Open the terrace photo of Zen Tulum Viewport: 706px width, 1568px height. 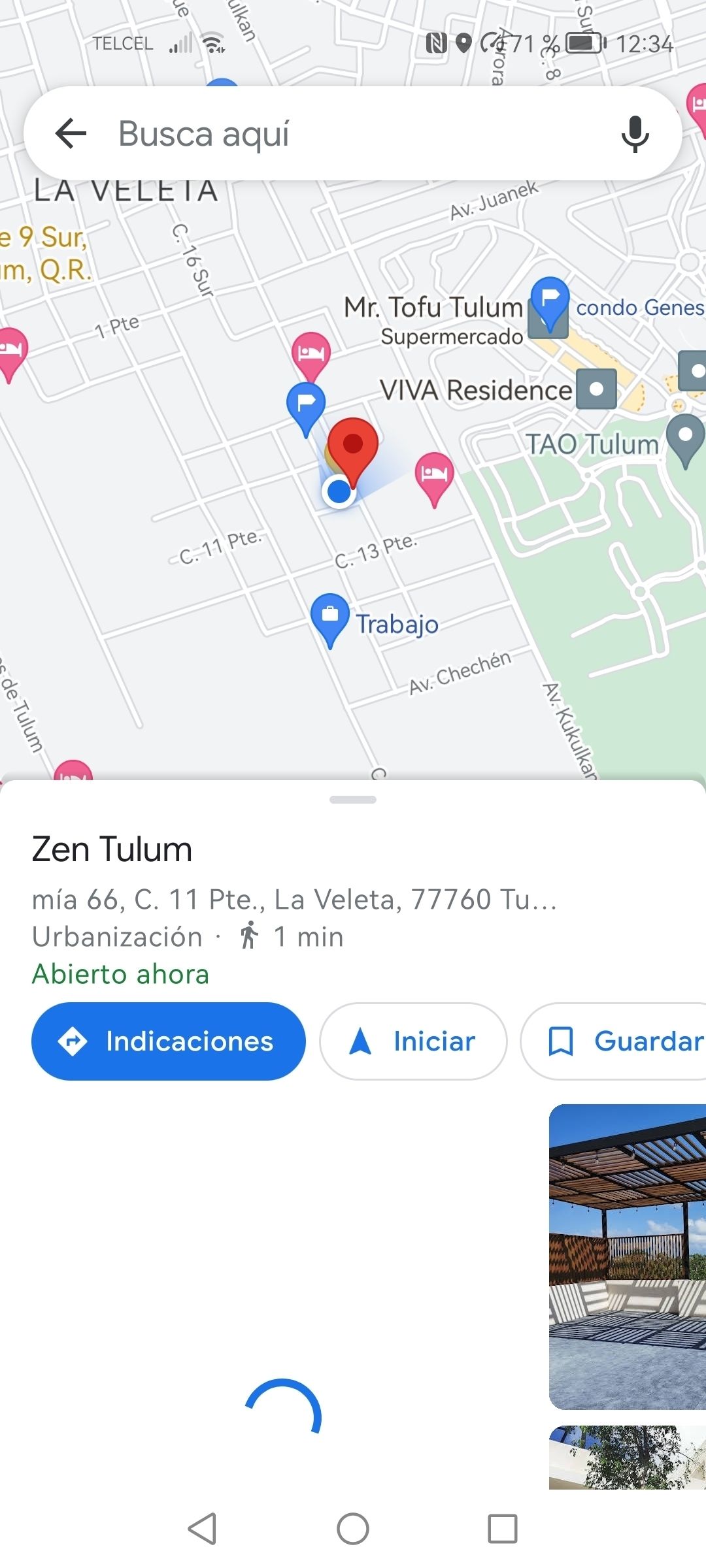pyautogui.click(x=628, y=1256)
